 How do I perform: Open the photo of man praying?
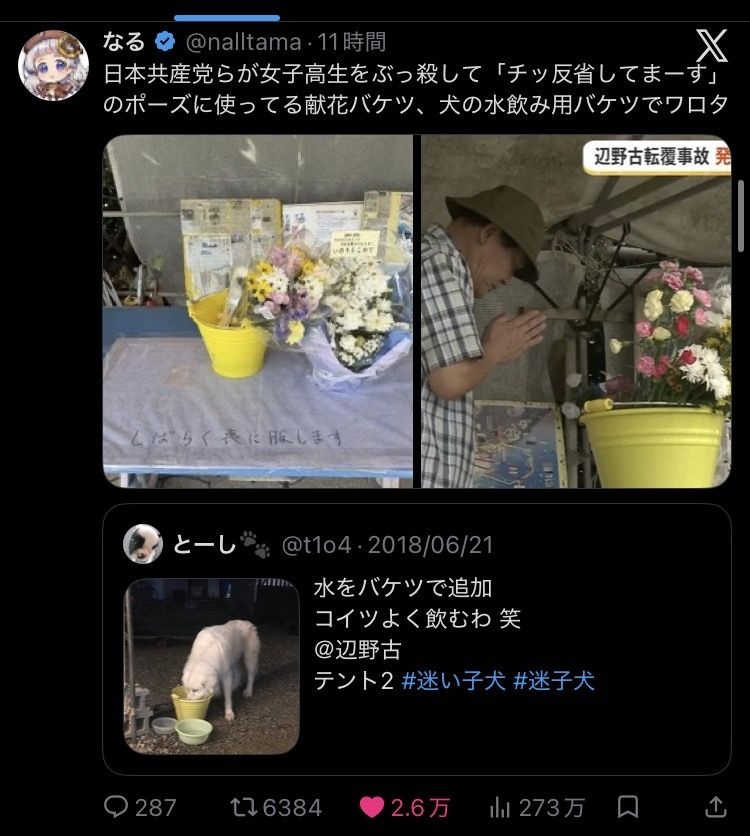coord(576,311)
